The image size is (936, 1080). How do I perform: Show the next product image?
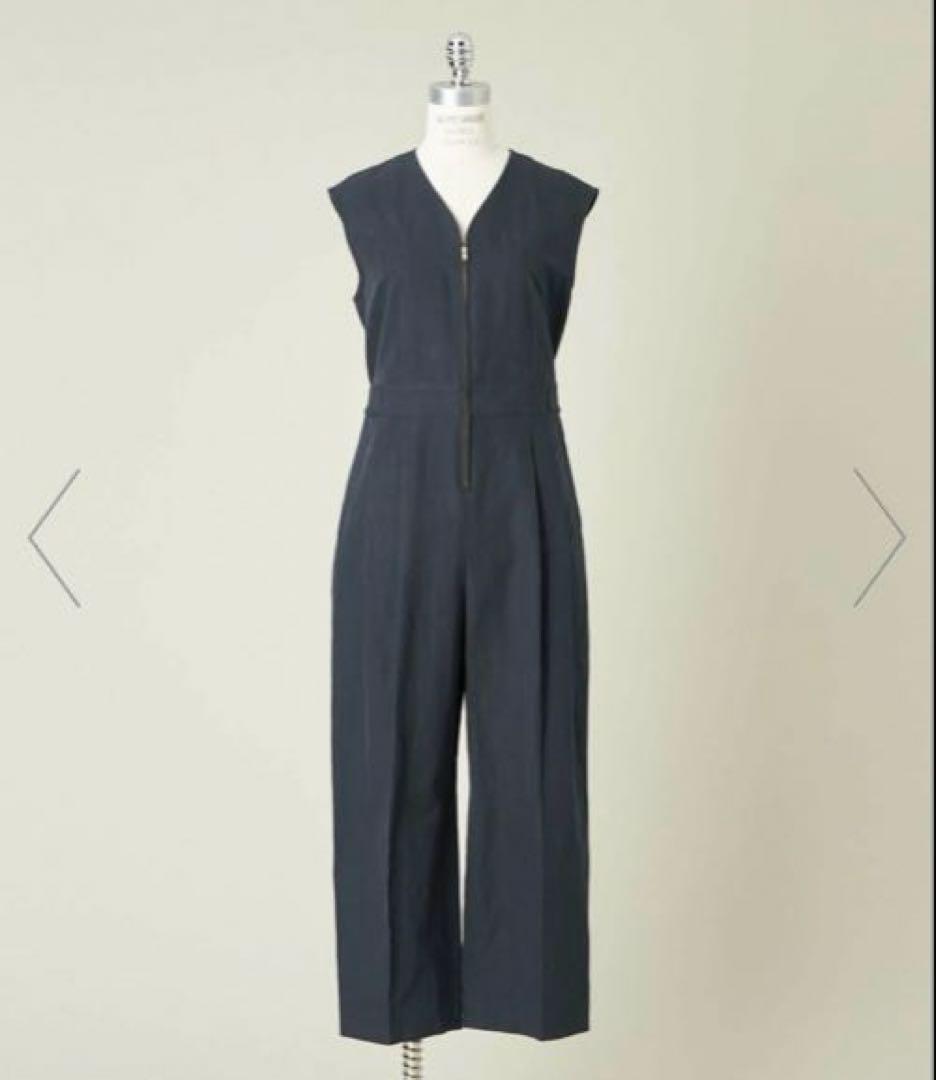(x=879, y=538)
